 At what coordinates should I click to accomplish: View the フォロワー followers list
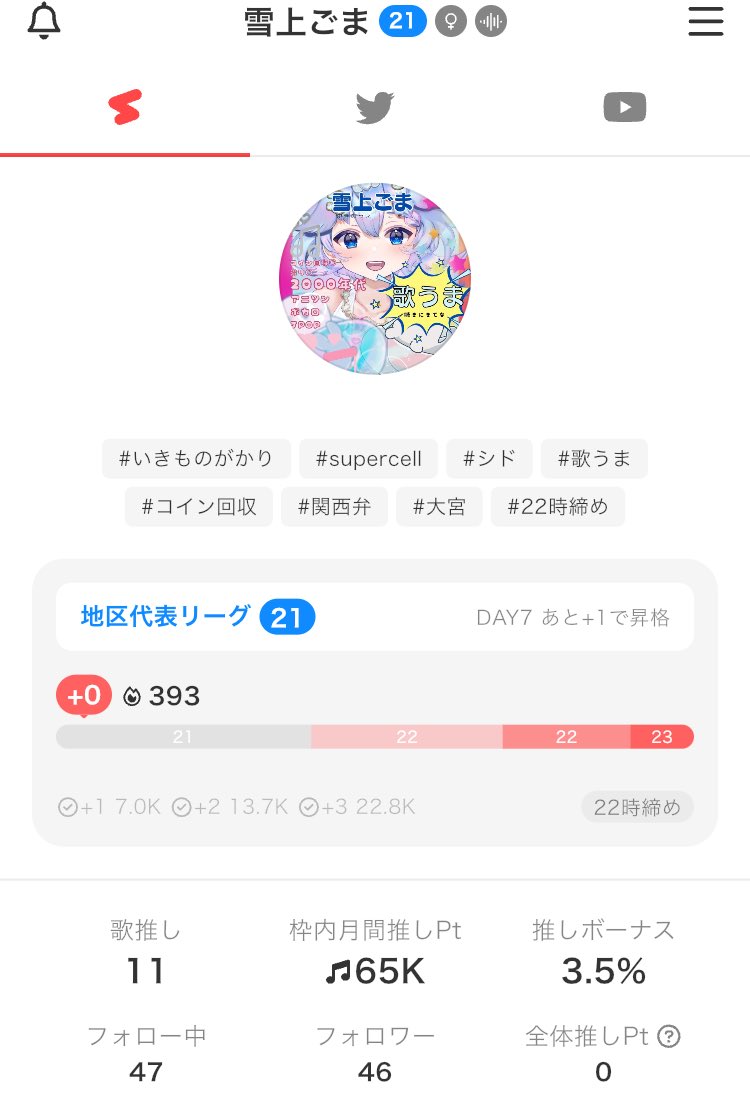click(x=375, y=1055)
